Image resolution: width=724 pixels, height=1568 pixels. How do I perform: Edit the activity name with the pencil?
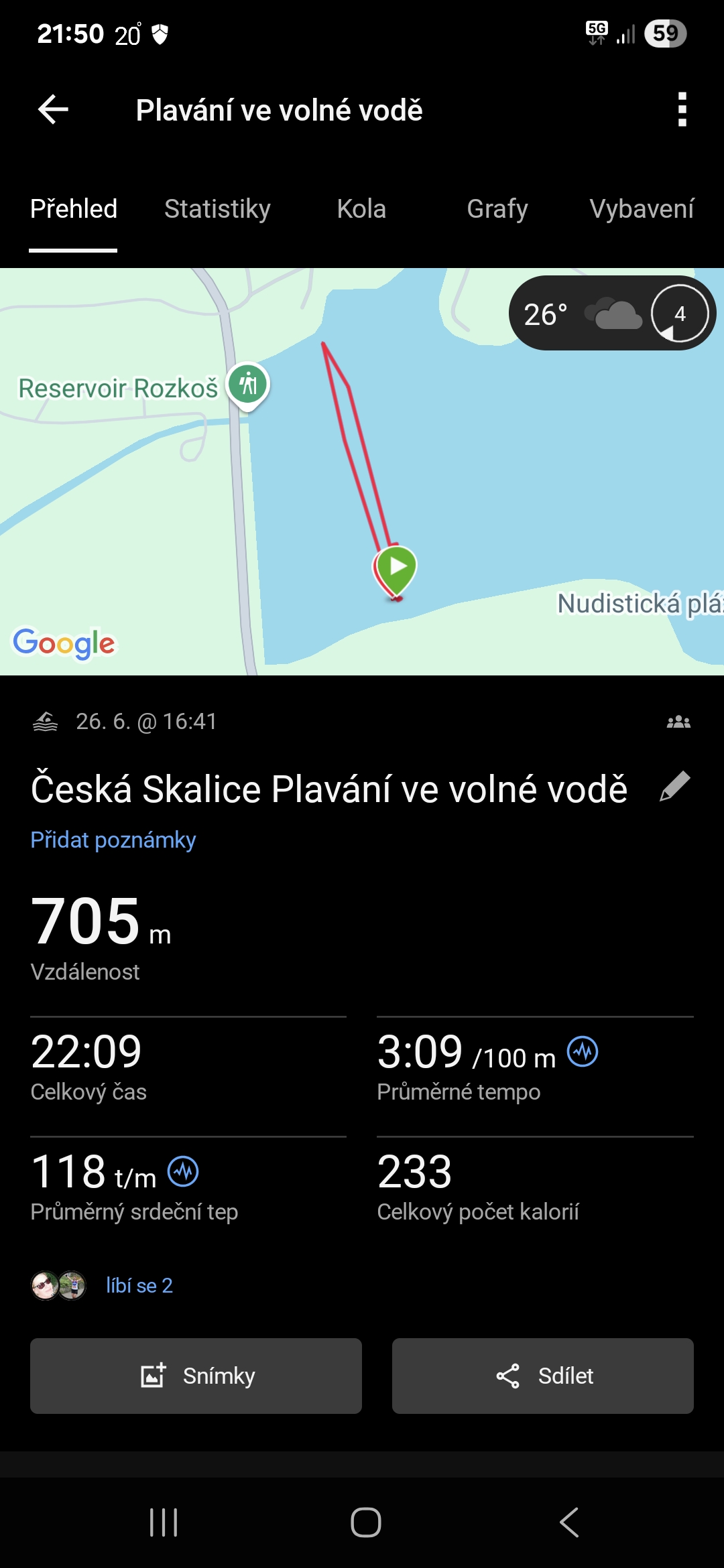click(674, 786)
